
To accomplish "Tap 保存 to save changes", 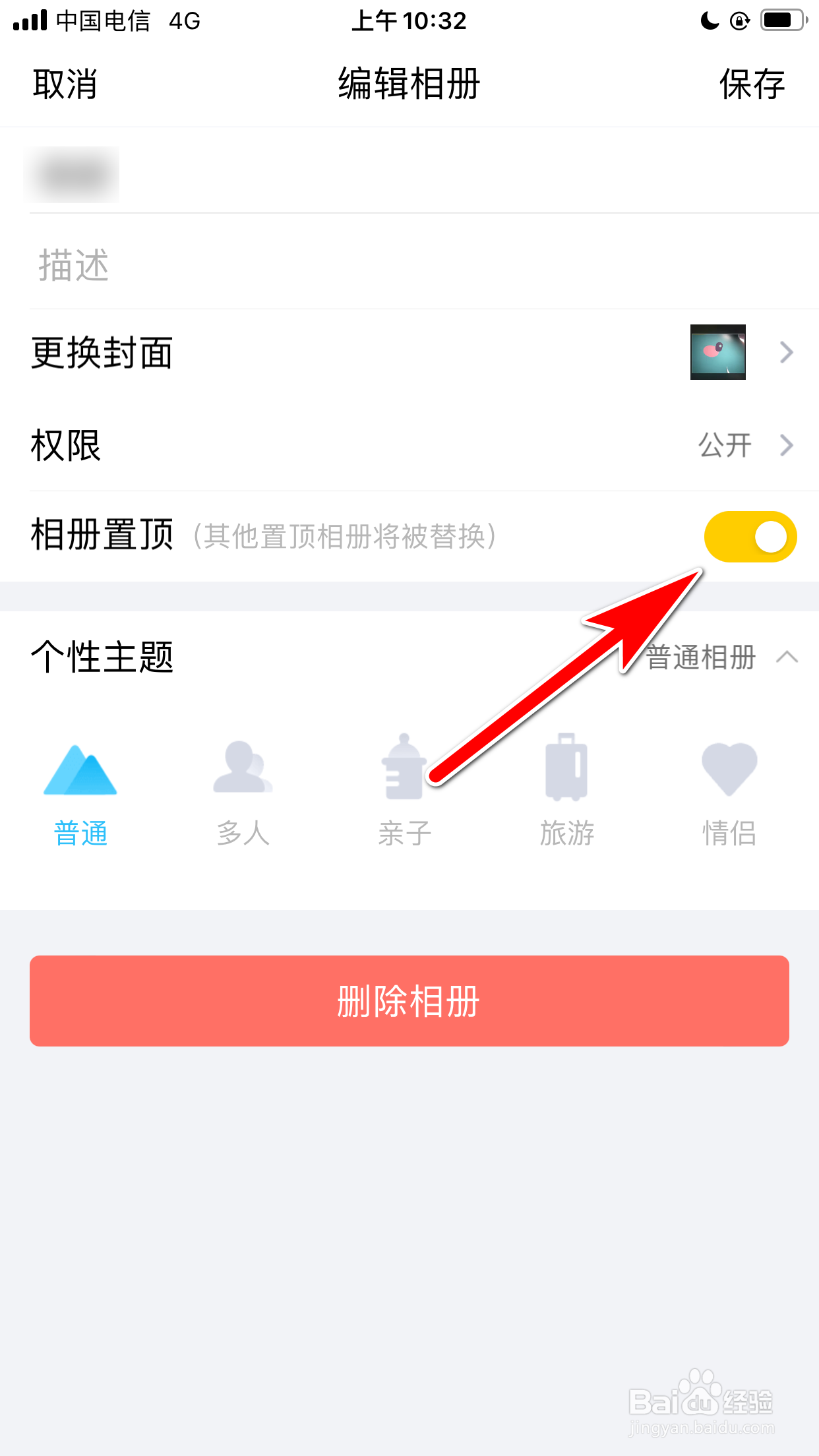I will pos(751,84).
